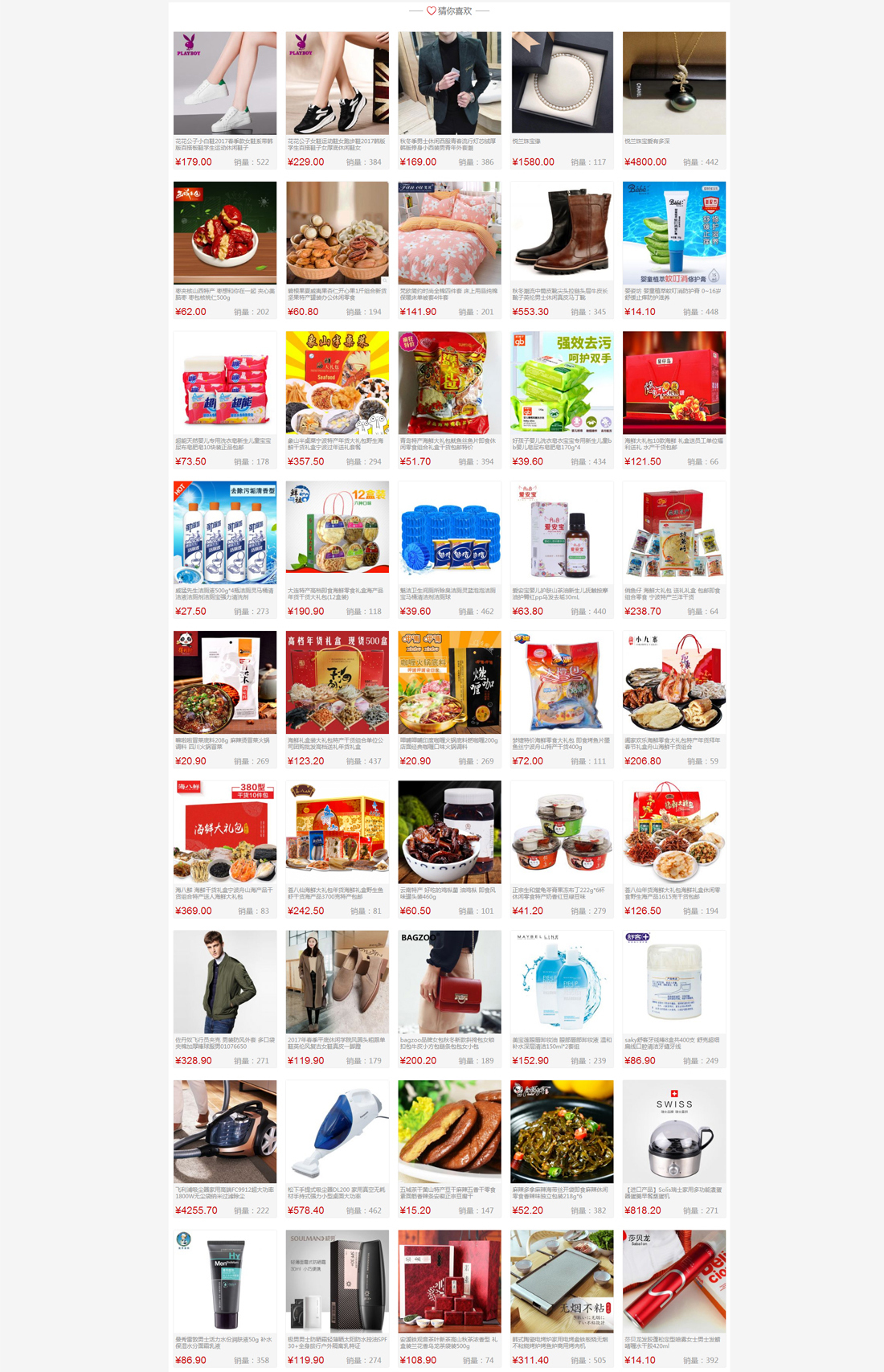View the floral bedding set for ¥141.90

coord(449,233)
